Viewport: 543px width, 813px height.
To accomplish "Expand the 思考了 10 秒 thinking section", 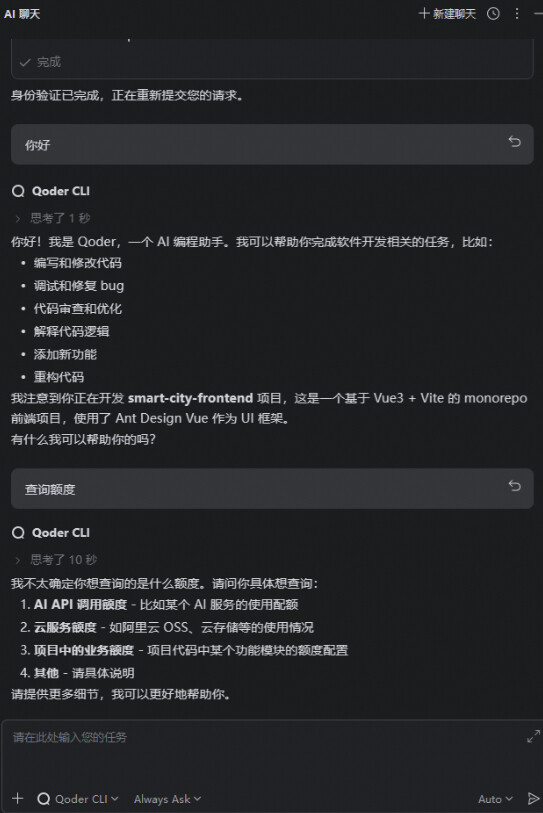I will [x=56, y=560].
